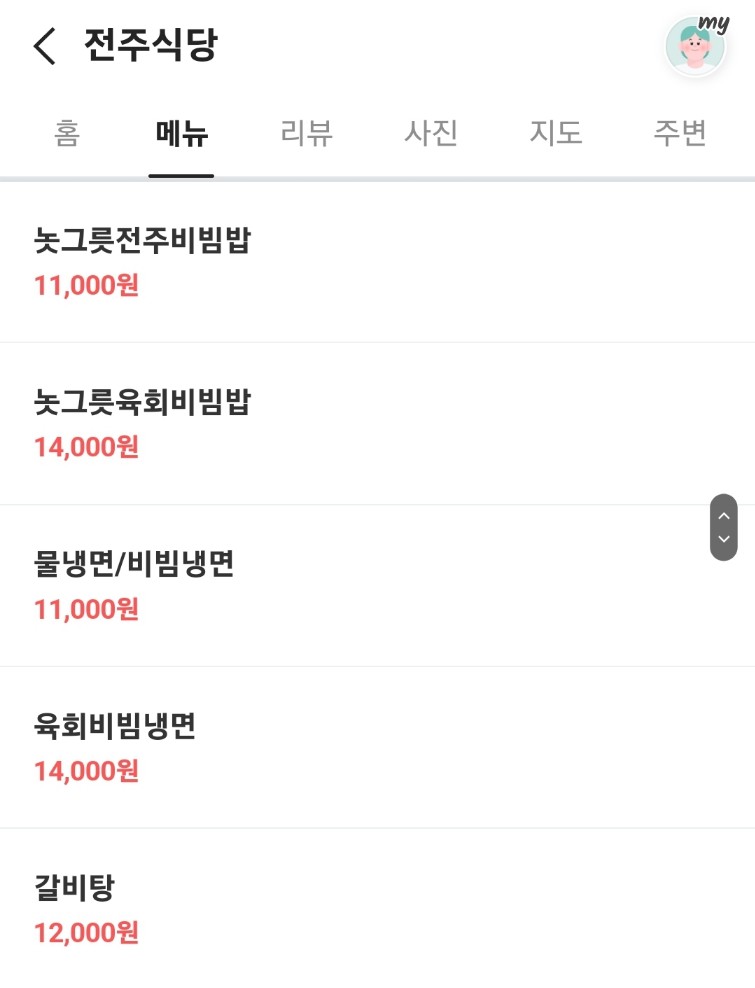Click the 14,000원 price under 육회비빔냉면
Viewport: 755px width, 988px height.
(x=86, y=771)
